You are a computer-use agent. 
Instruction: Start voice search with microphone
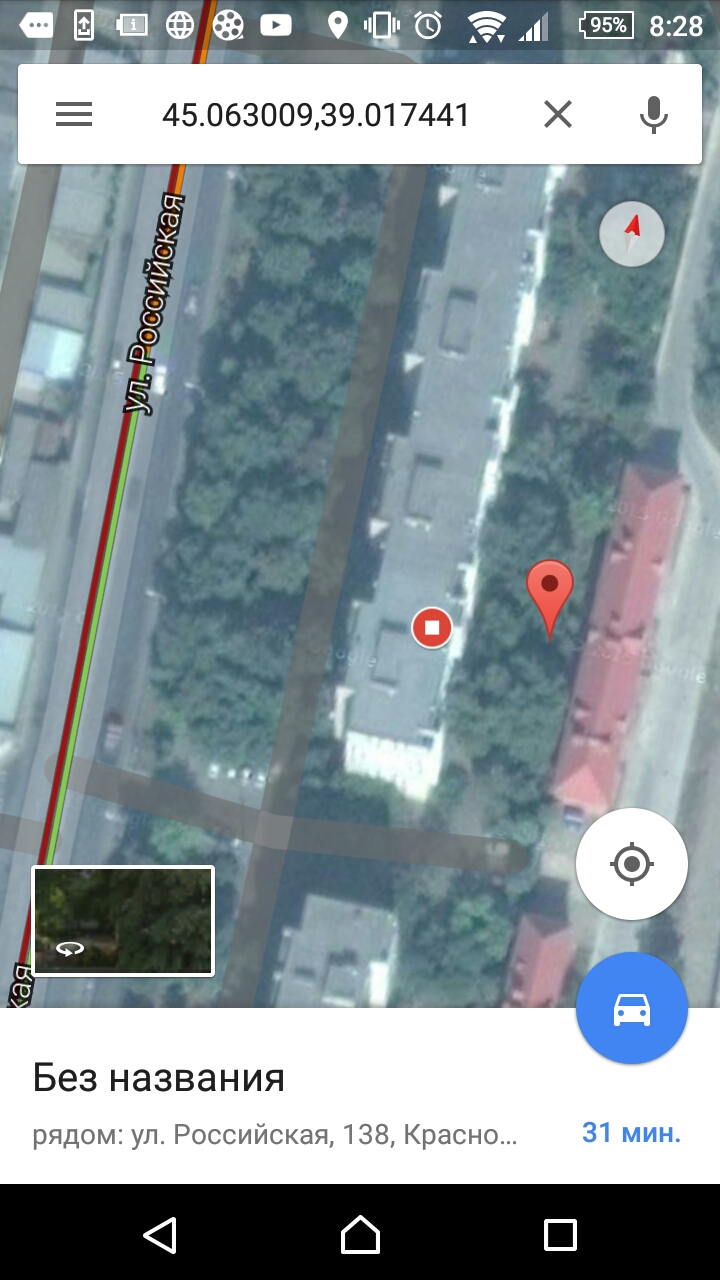pyautogui.click(x=654, y=115)
